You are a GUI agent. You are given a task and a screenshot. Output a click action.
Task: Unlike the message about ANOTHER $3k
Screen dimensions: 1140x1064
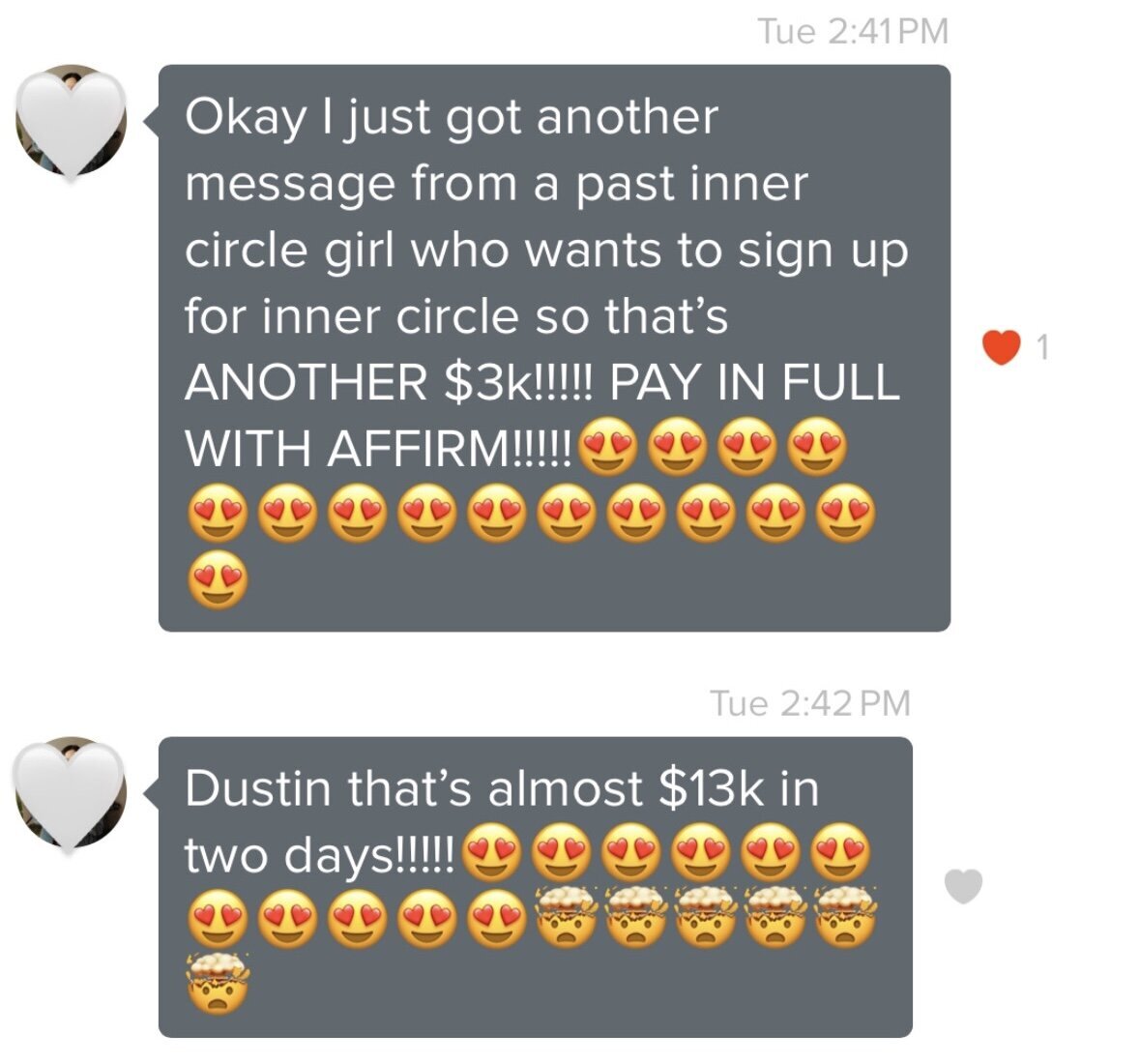pos(1002,347)
